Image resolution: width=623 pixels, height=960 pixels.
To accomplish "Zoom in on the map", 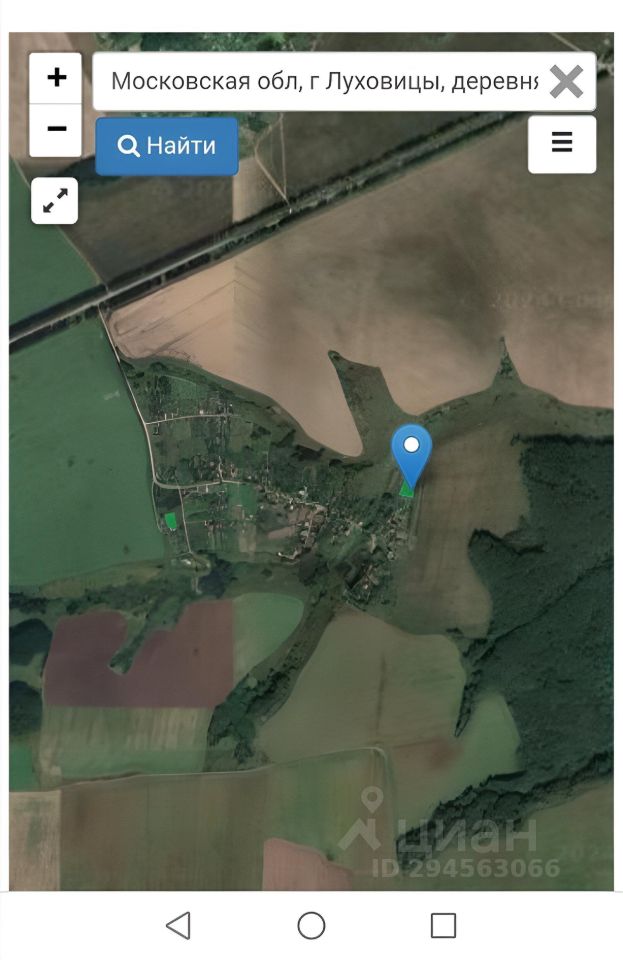I will [56, 78].
